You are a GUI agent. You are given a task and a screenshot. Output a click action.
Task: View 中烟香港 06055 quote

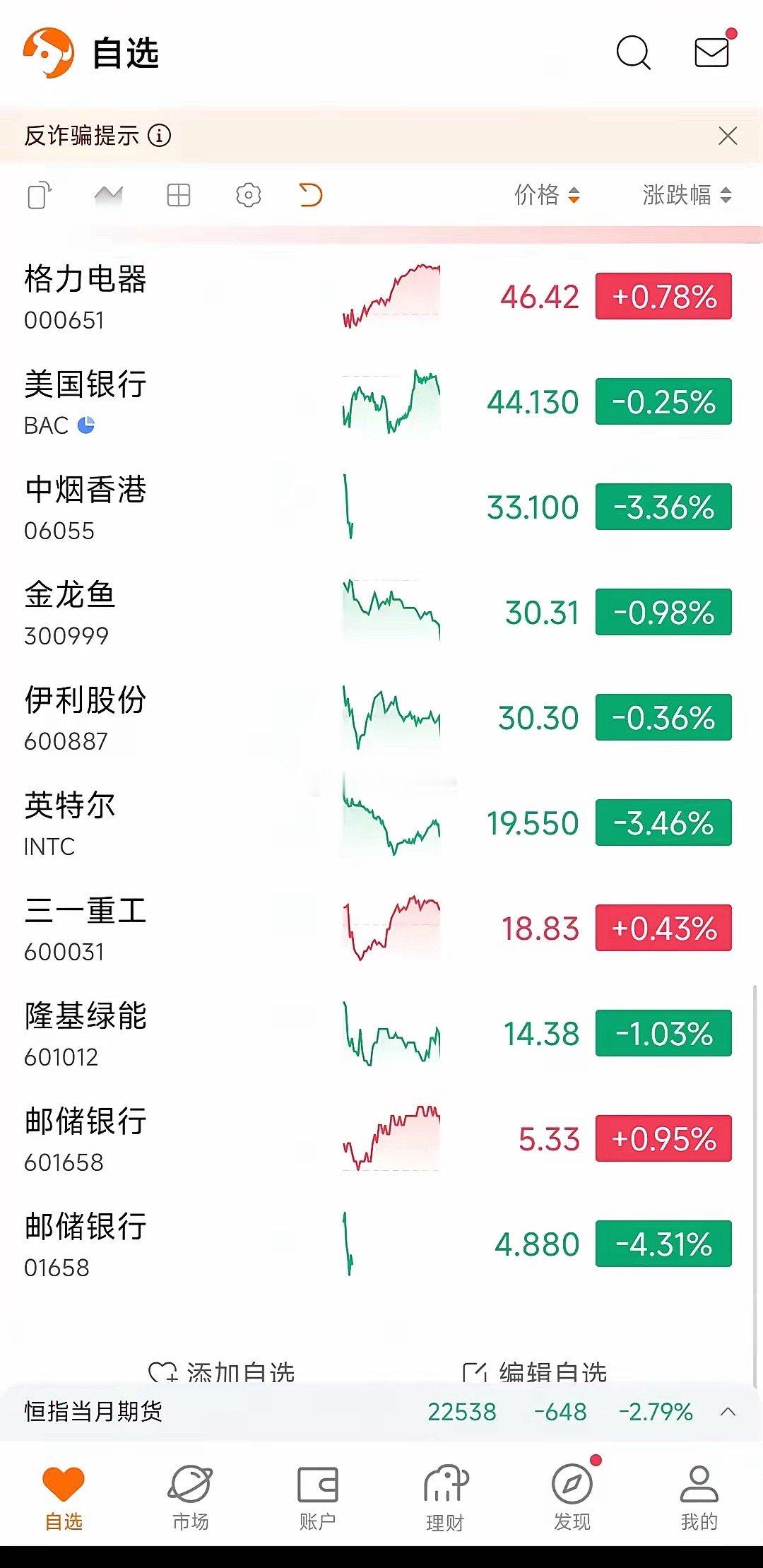(x=381, y=507)
